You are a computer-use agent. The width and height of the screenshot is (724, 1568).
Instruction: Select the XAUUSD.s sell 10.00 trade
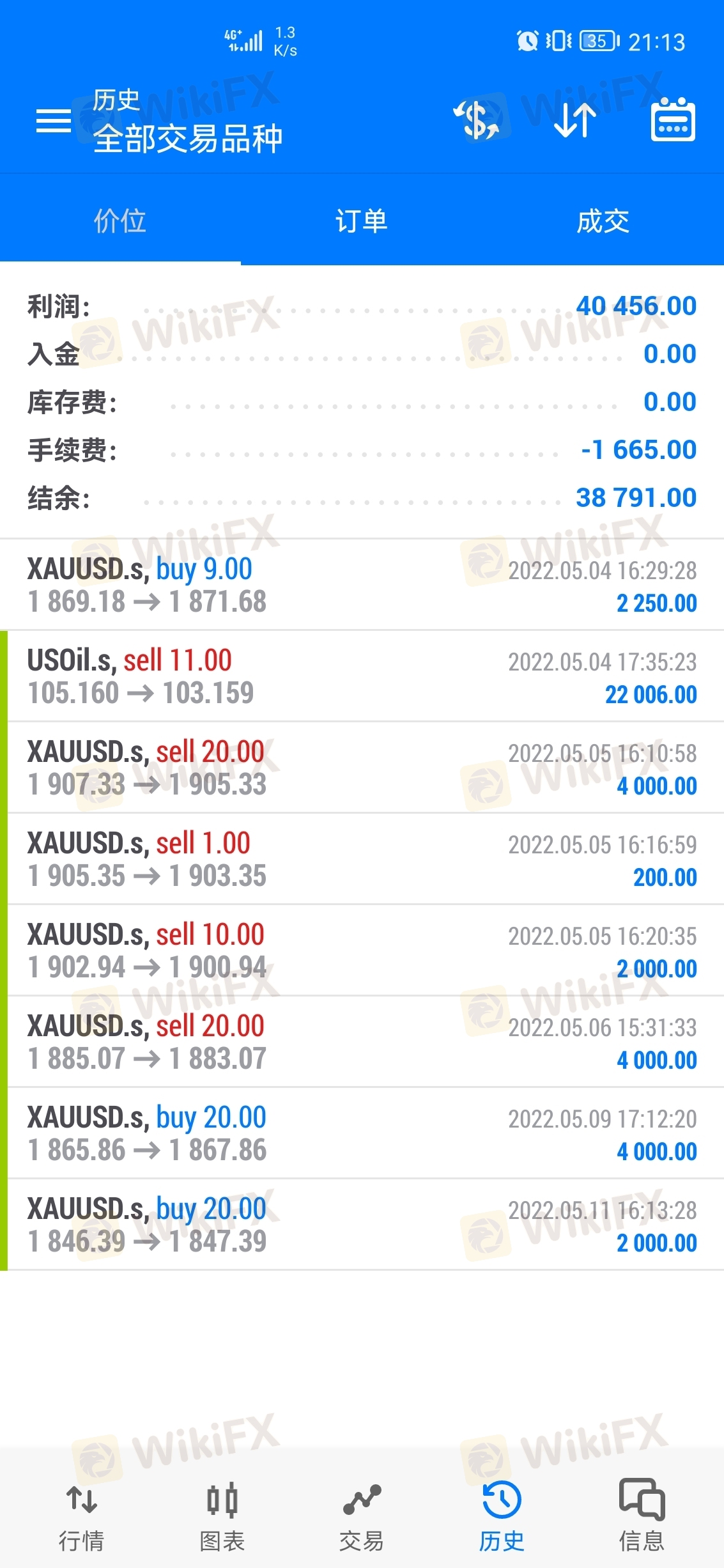pyautogui.click(x=362, y=951)
